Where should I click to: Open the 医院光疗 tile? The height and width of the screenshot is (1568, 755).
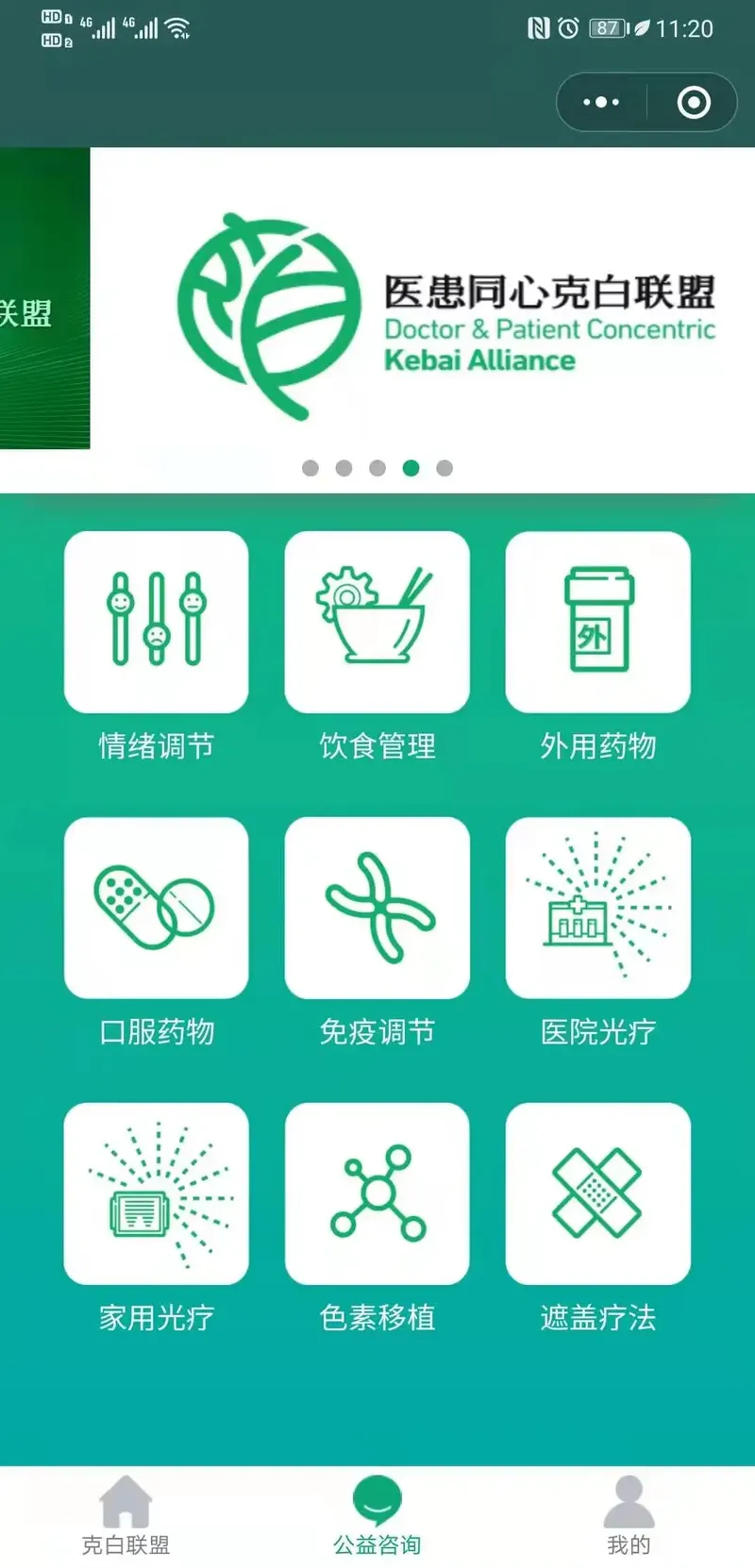pyautogui.click(x=597, y=908)
